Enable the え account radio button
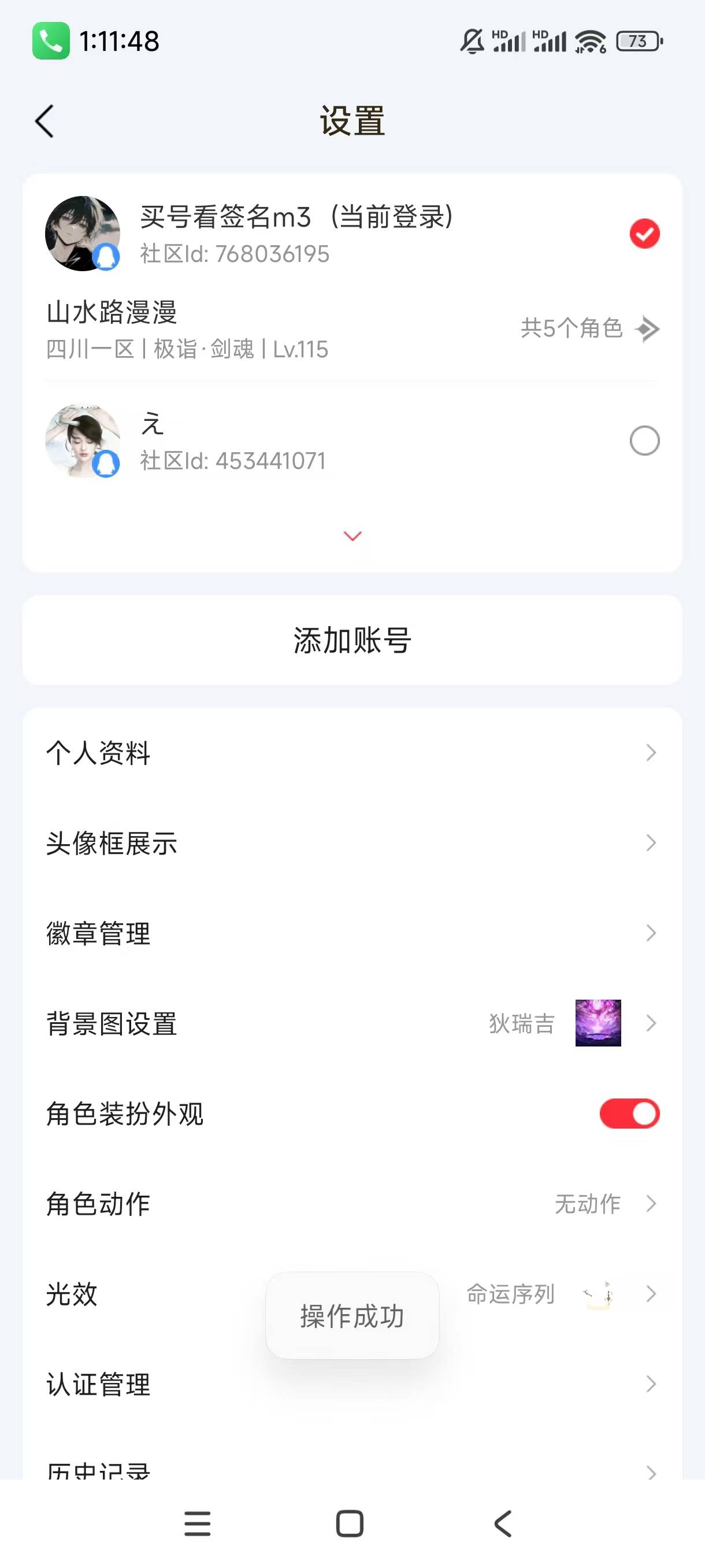 click(x=645, y=441)
